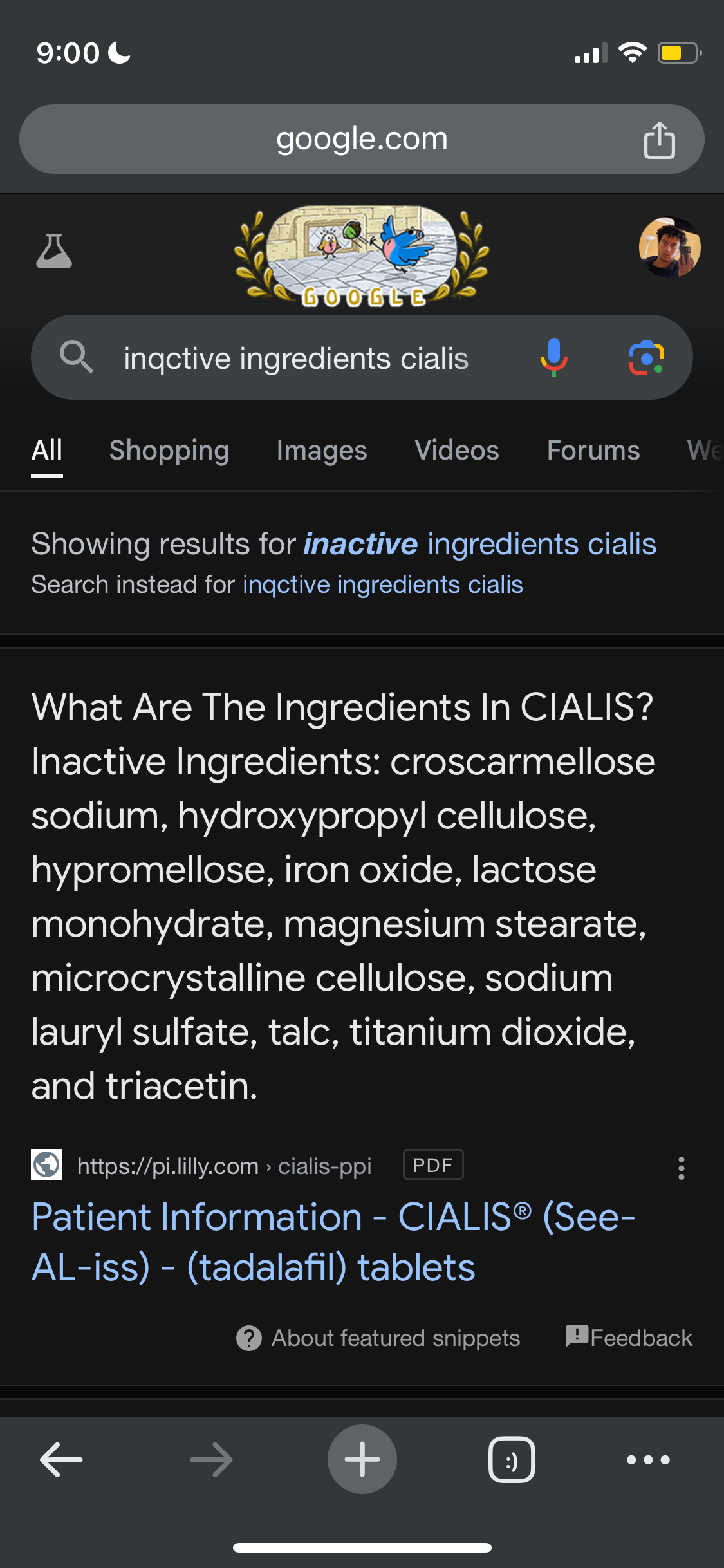This screenshot has width=724, height=1568.
Task: Open corrected query inactive ingredients cialis
Action: [x=479, y=545]
